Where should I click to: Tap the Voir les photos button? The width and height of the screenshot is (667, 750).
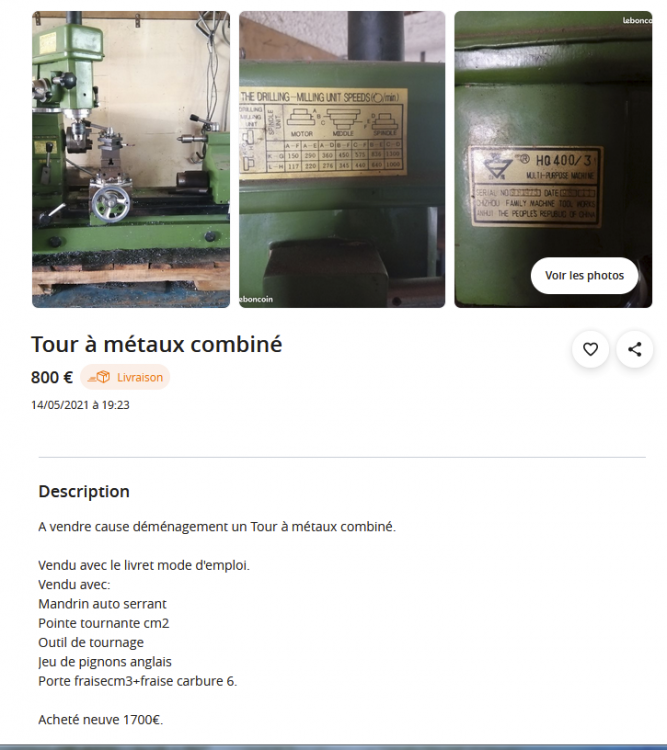(584, 275)
